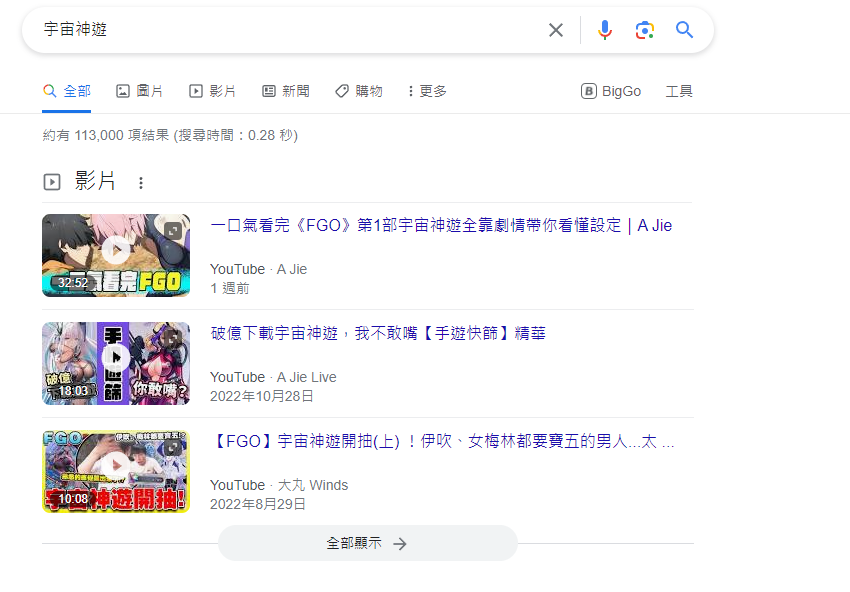
Task: Open the 一口氣看完《FGO》第1部 video link
Action: point(441,226)
